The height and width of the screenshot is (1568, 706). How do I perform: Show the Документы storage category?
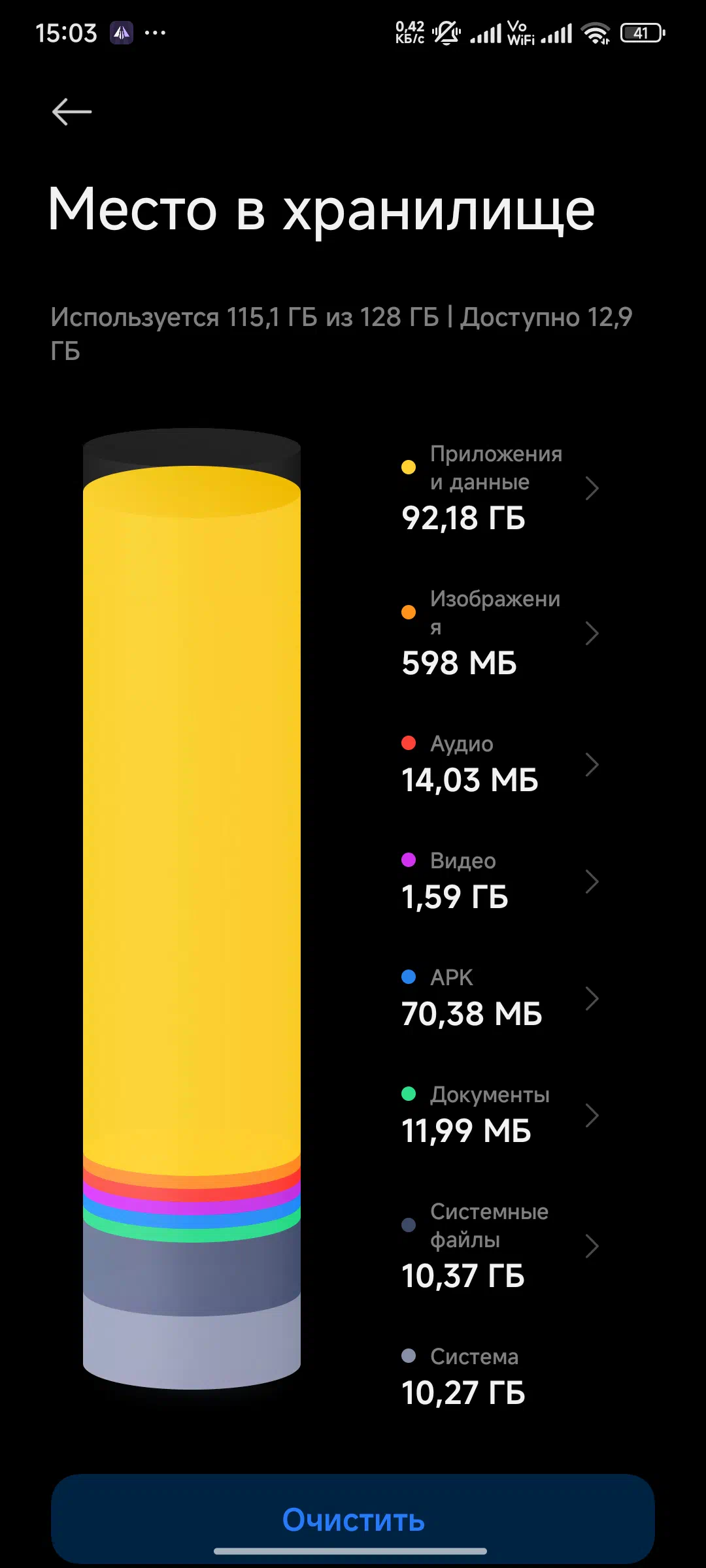(x=500, y=1115)
